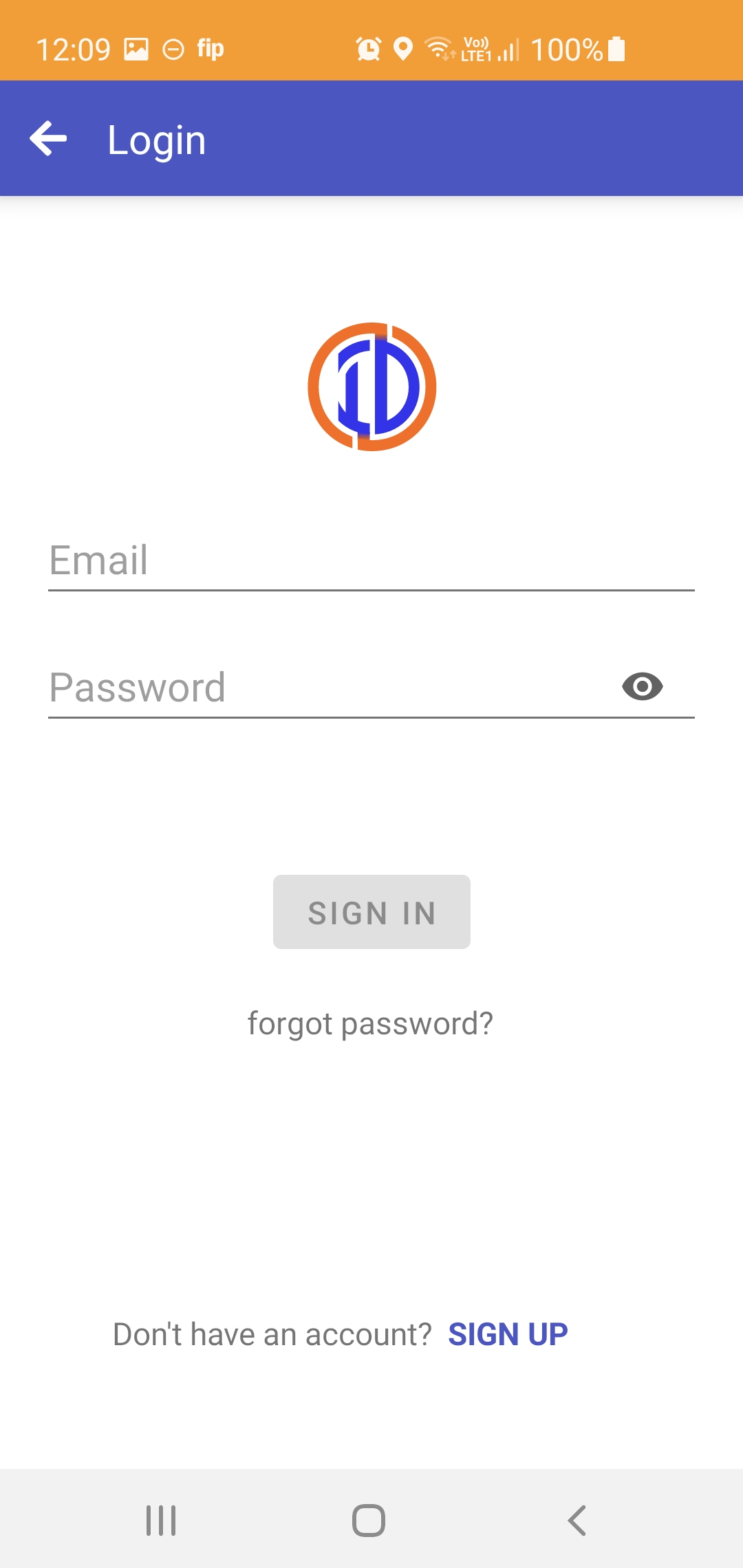Open the forgot password link
Image resolution: width=743 pixels, height=1568 pixels.
(x=370, y=1023)
